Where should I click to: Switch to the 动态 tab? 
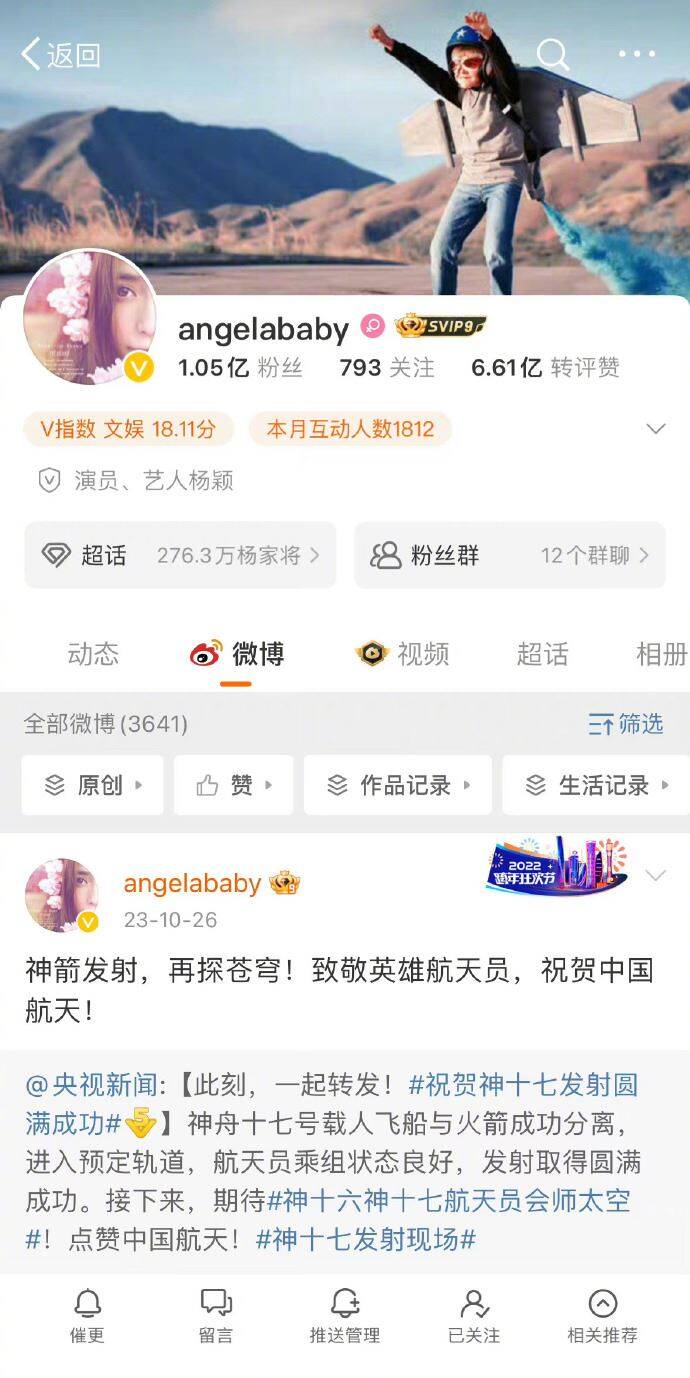click(x=93, y=654)
